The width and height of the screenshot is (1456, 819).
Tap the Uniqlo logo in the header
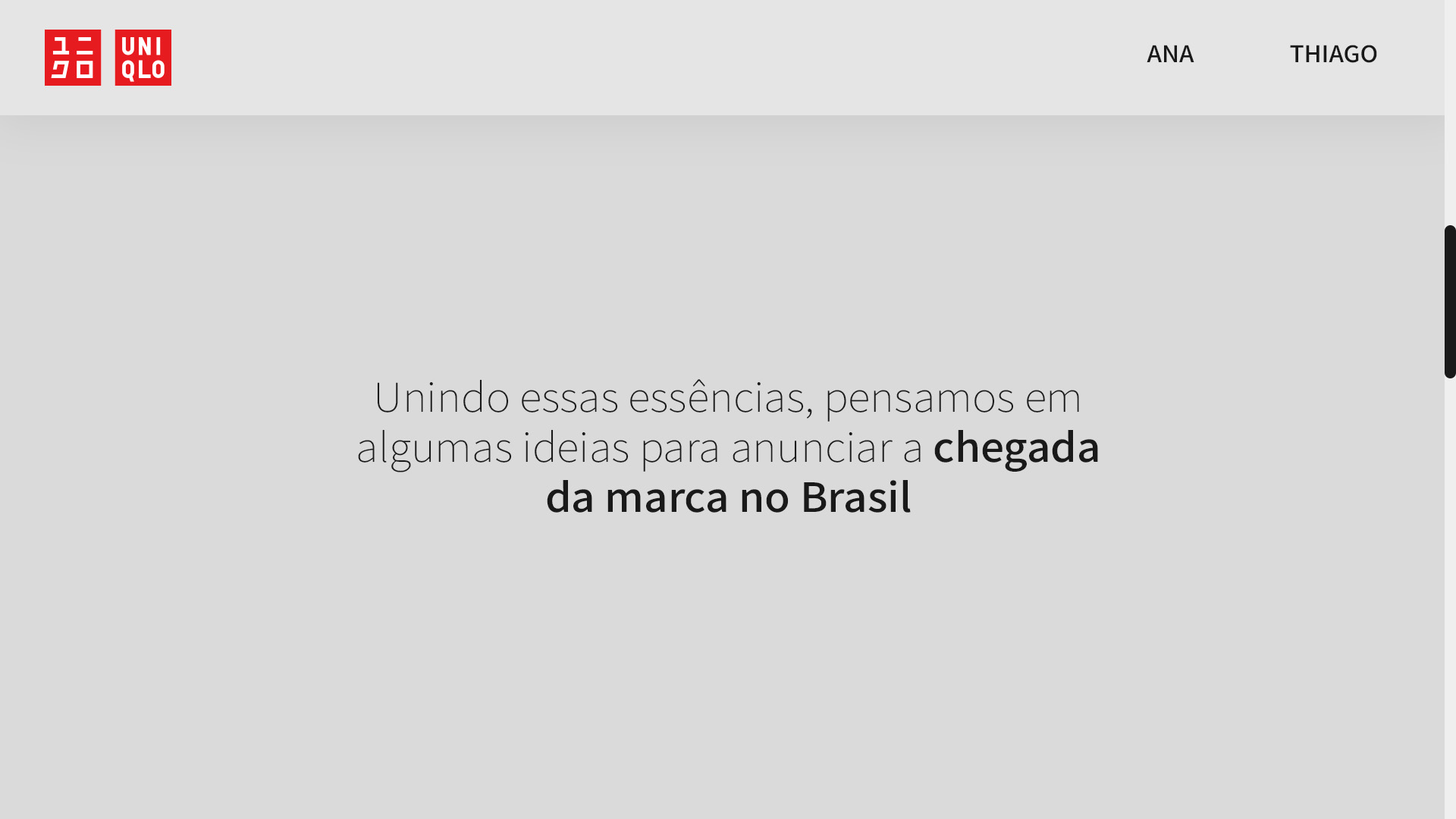[x=108, y=58]
